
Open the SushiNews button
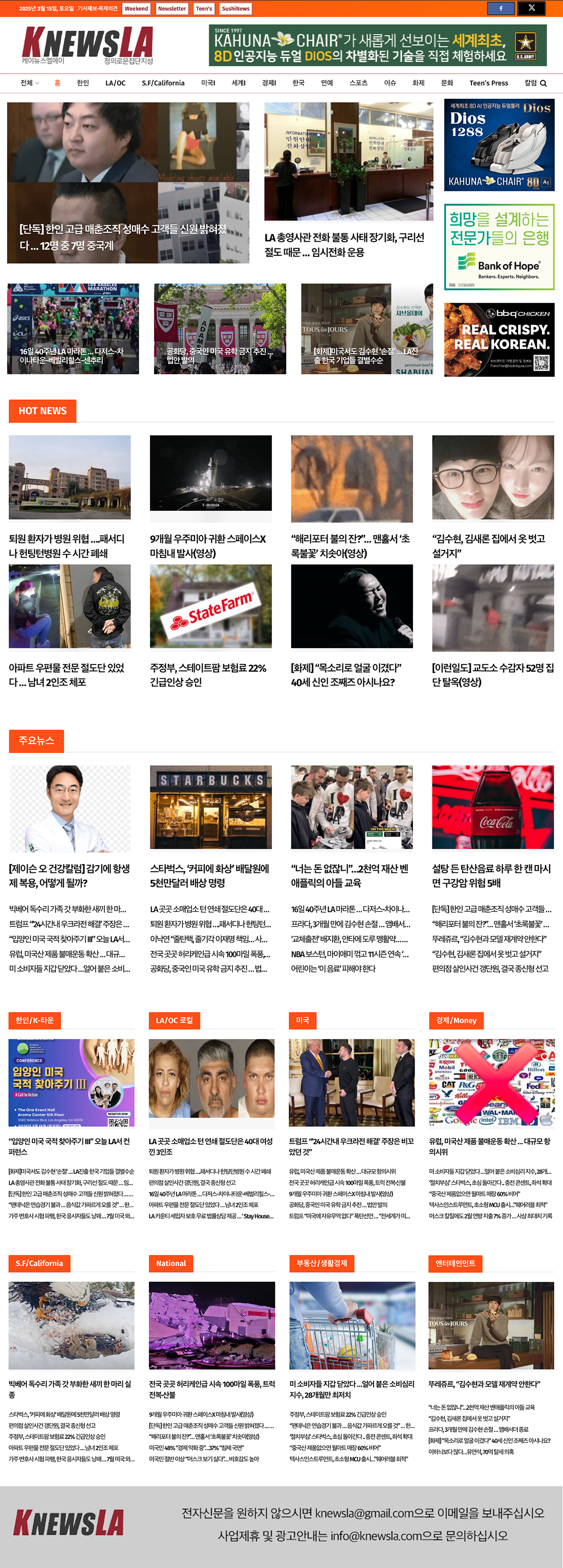(235, 9)
